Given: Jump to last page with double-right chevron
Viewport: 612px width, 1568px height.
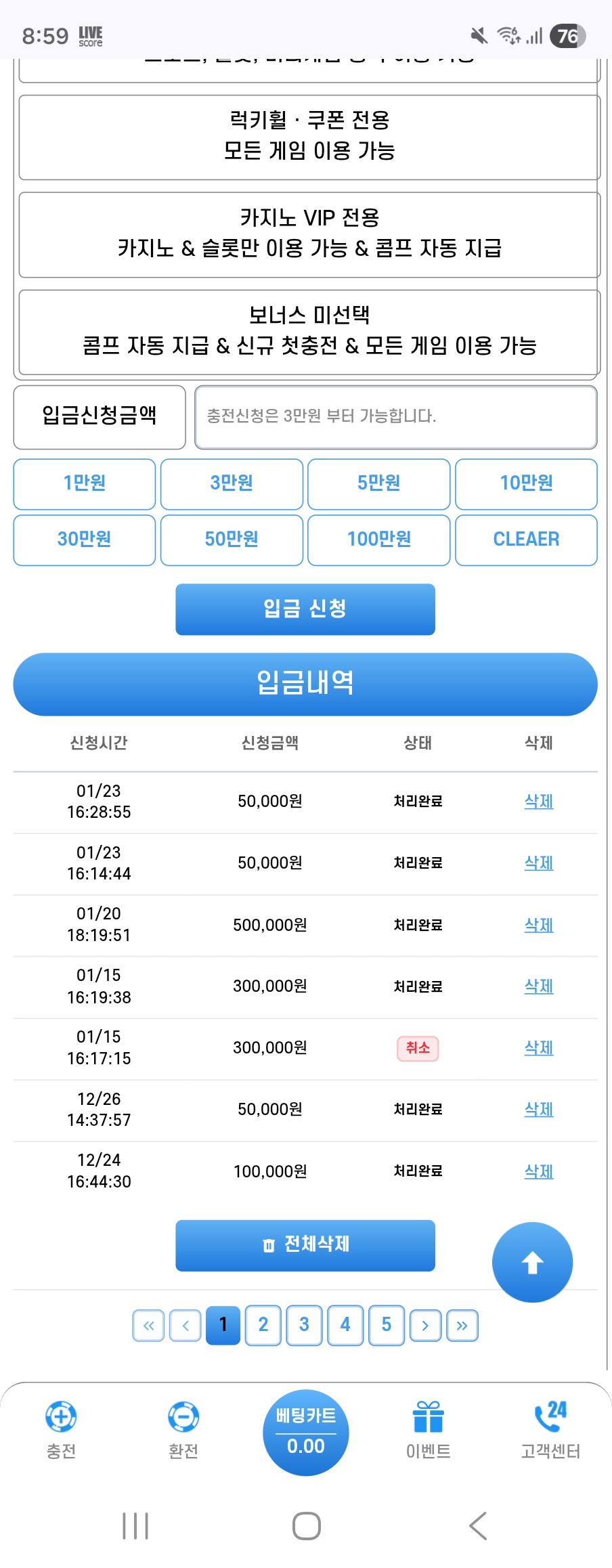Looking at the screenshot, I should coord(462,1326).
